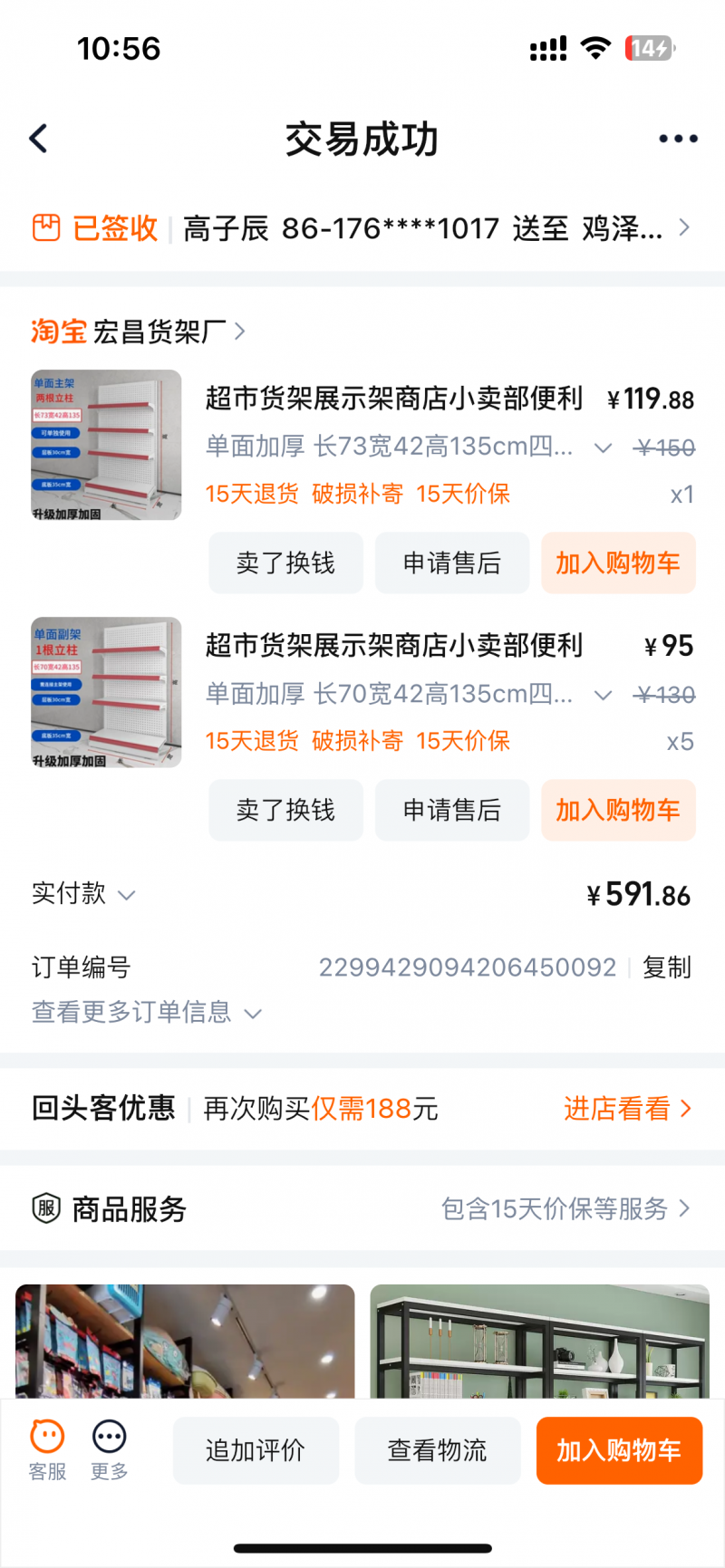
Task: Add the ¥95 shelf to cart
Action: tap(618, 811)
